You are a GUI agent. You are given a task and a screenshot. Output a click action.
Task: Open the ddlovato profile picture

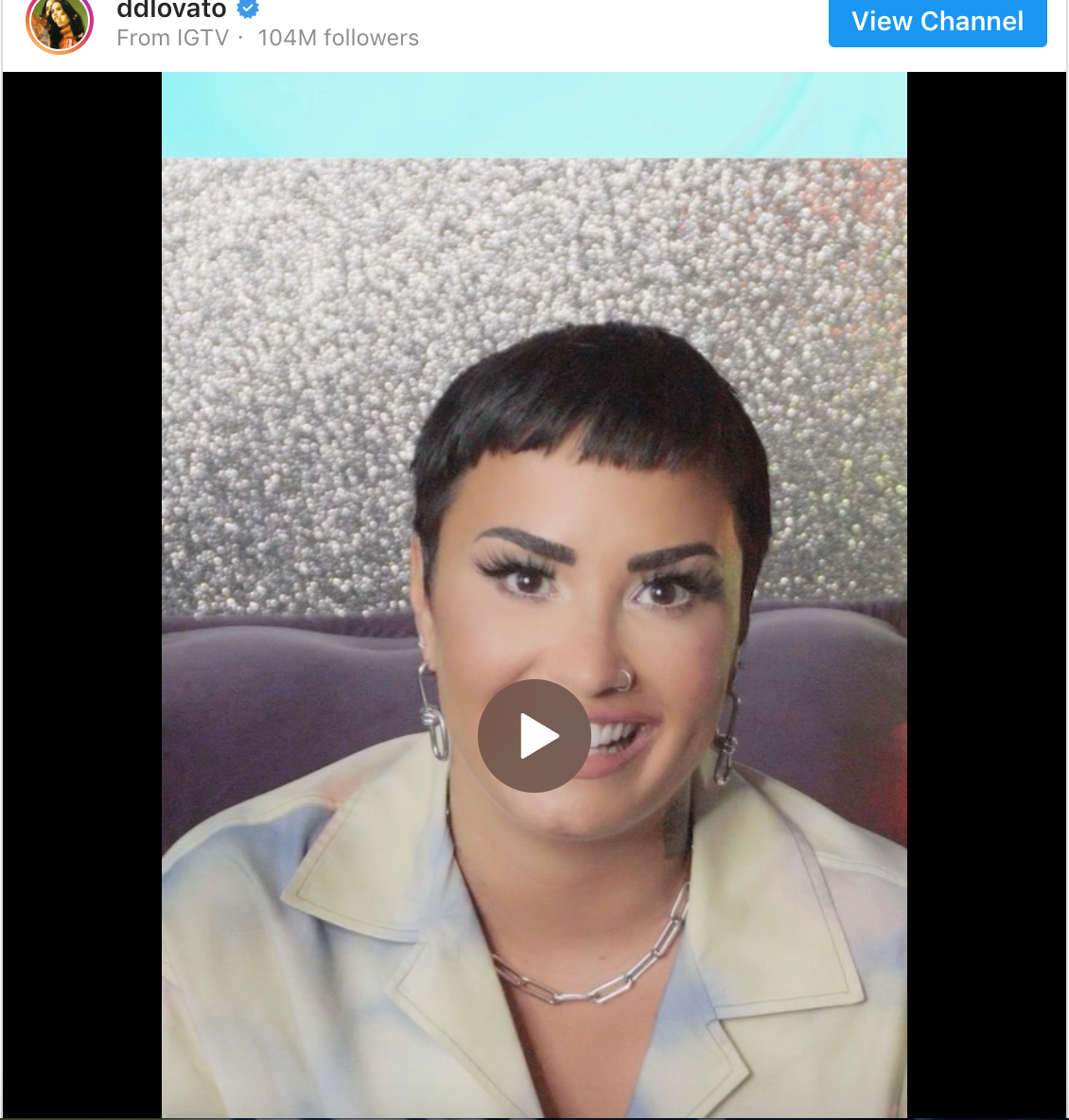pyautogui.click(x=60, y=23)
